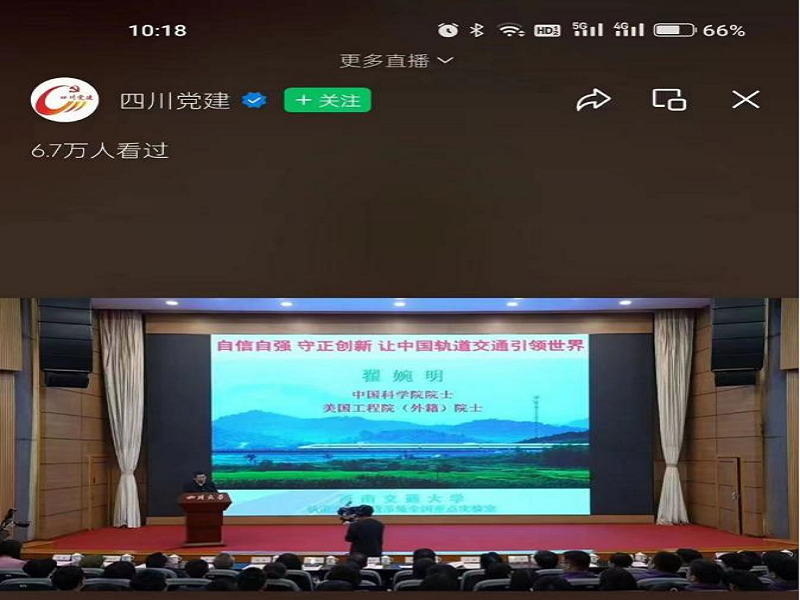Expand the 更多直播 dropdown
The width and height of the screenshot is (800, 600).
click(397, 61)
